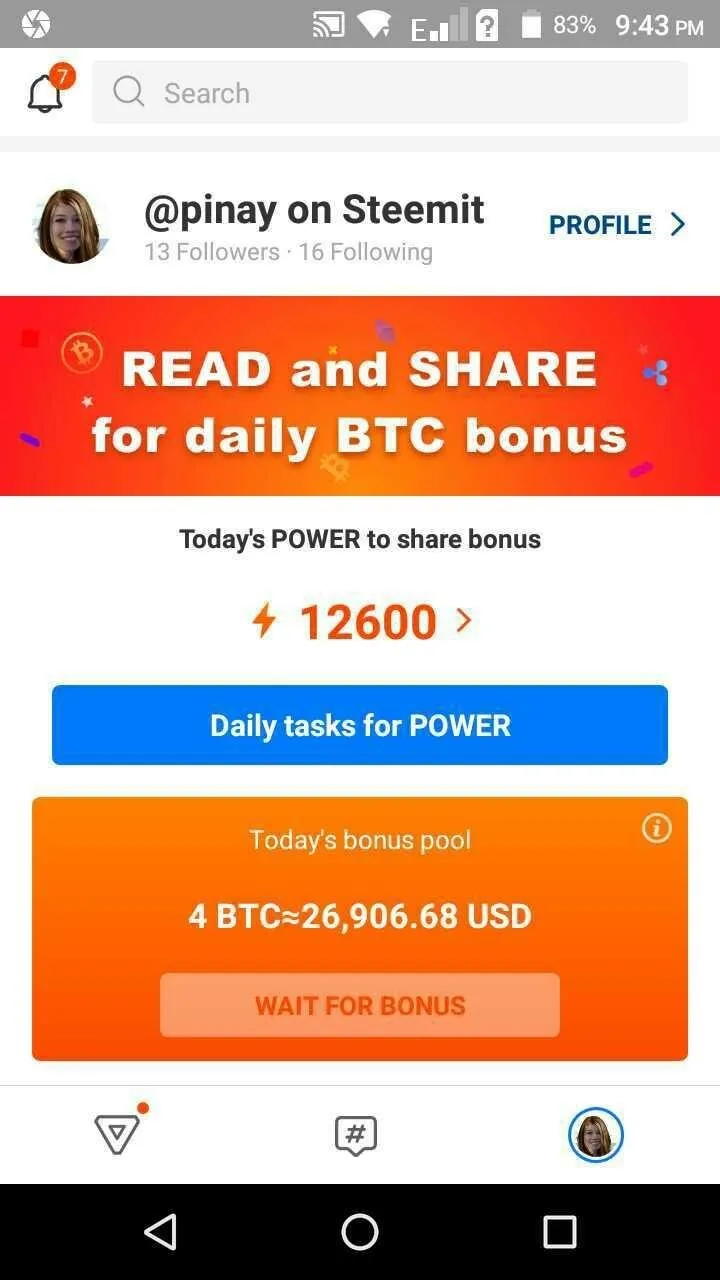Open the READ and SHARE BTC bonus banner
This screenshot has height=1280, width=720.
(x=360, y=396)
